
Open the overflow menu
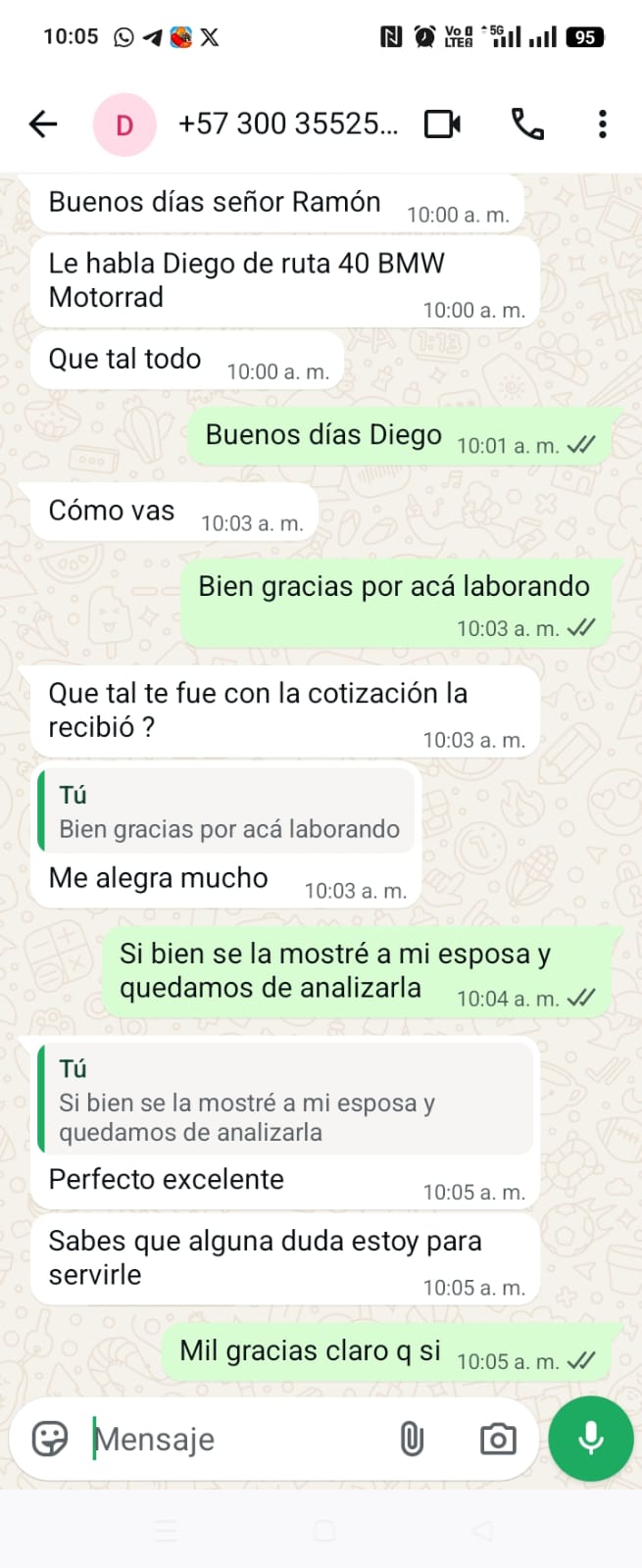(602, 124)
